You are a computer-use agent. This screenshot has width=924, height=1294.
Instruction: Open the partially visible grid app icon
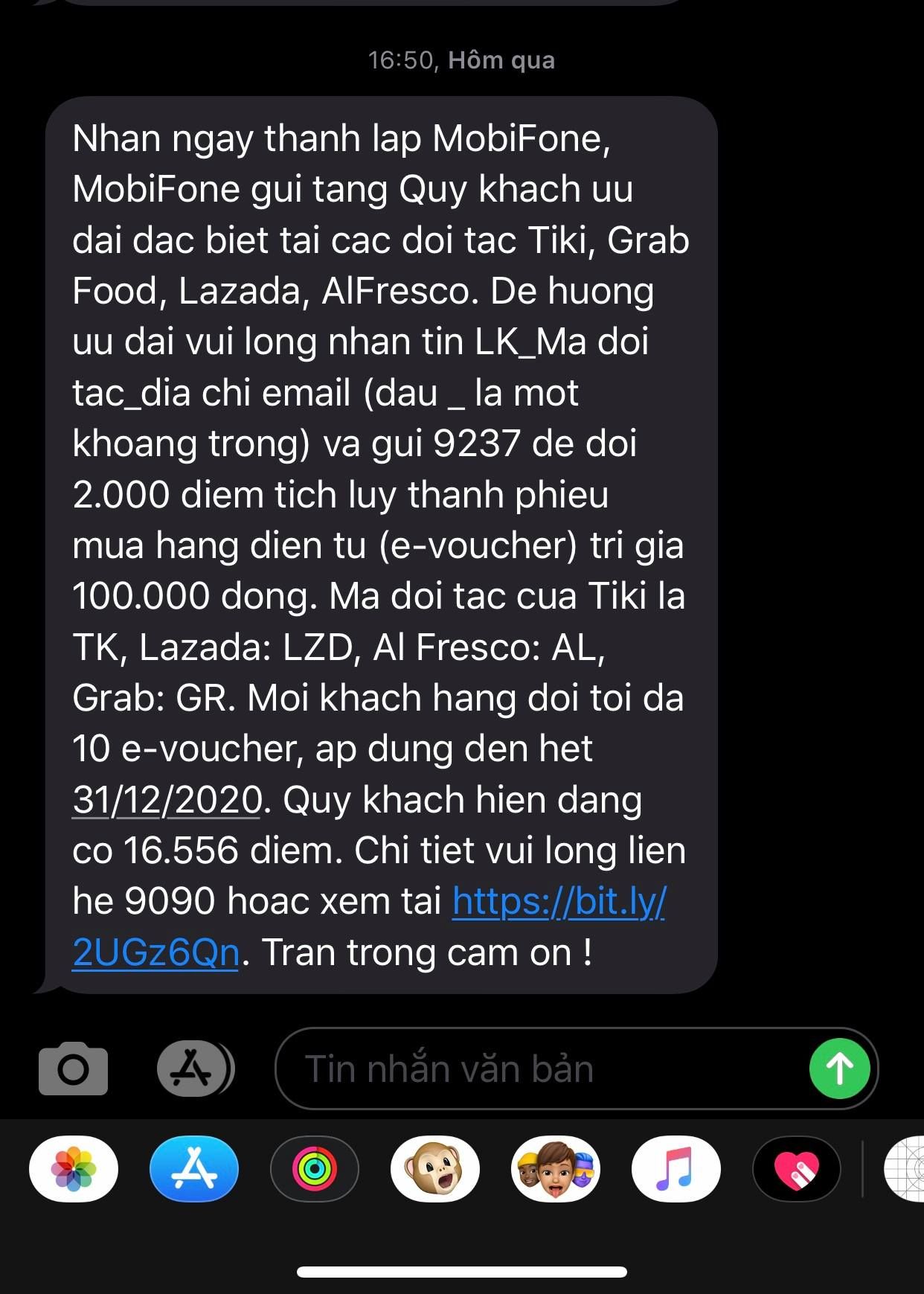[x=906, y=1169]
